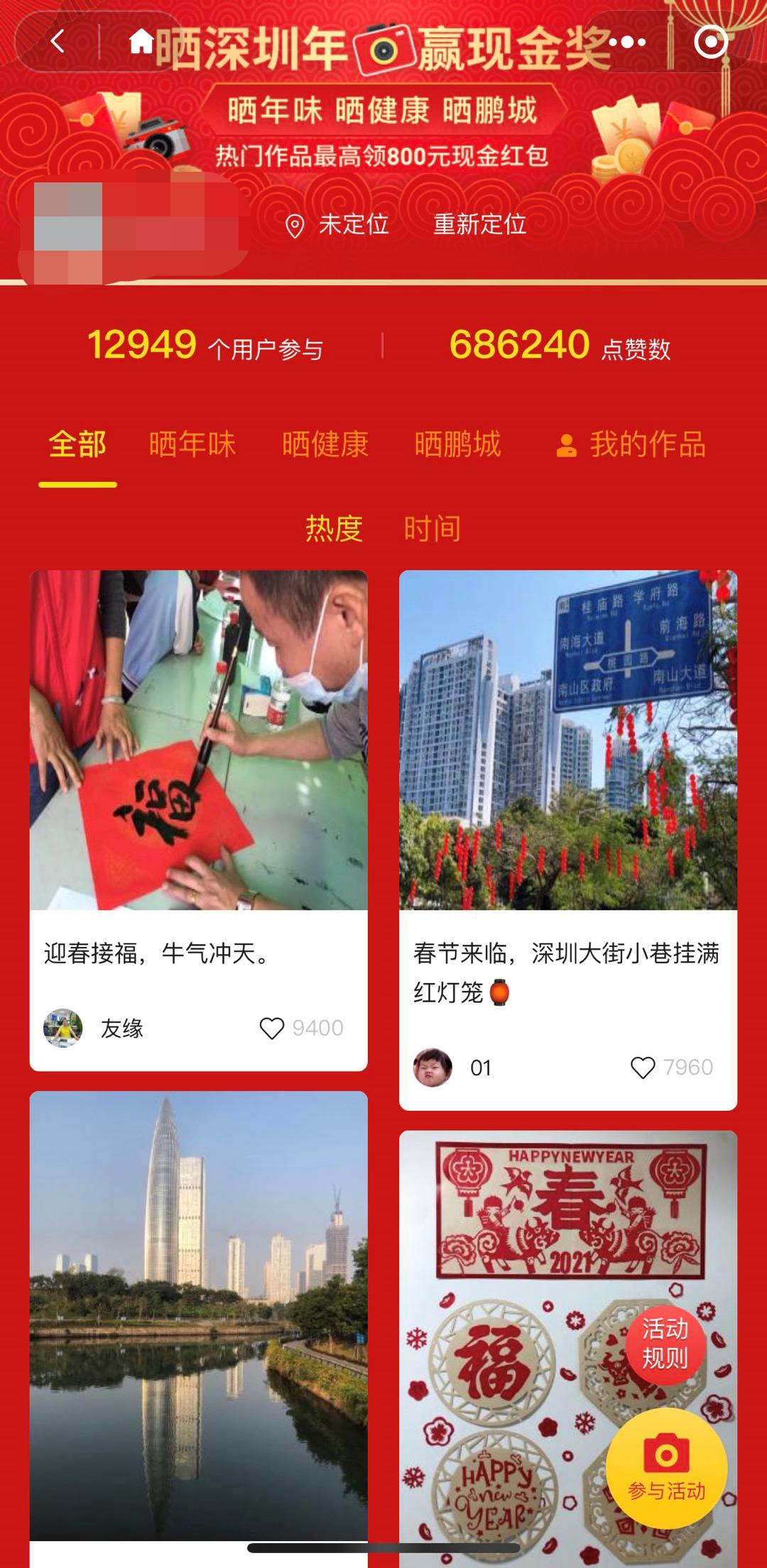Open the 深圳大街小巷挂满红灯笼 post
The image size is (767, 1568).
coord(567,741)
